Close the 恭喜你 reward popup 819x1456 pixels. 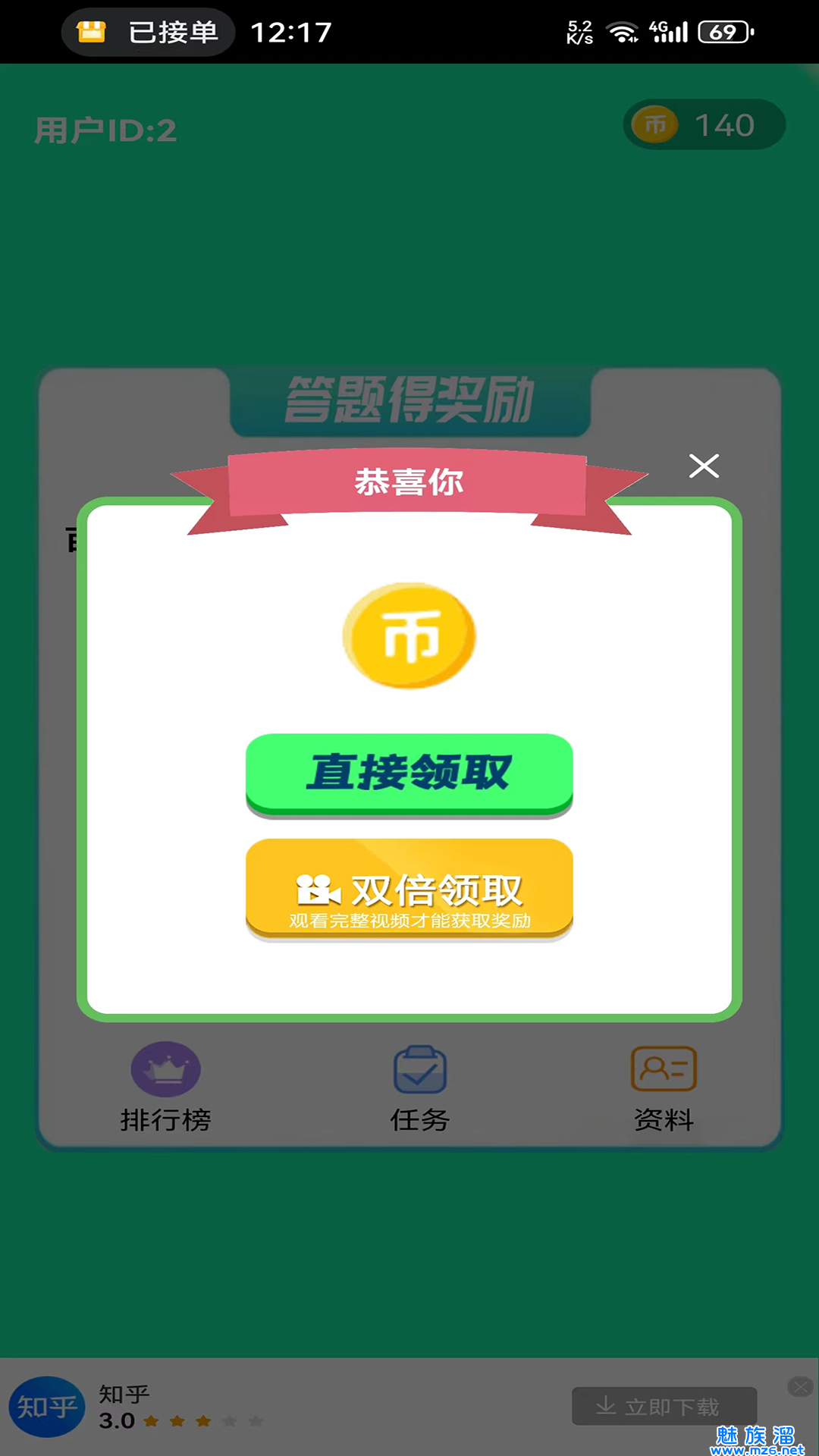pos(704,466)
